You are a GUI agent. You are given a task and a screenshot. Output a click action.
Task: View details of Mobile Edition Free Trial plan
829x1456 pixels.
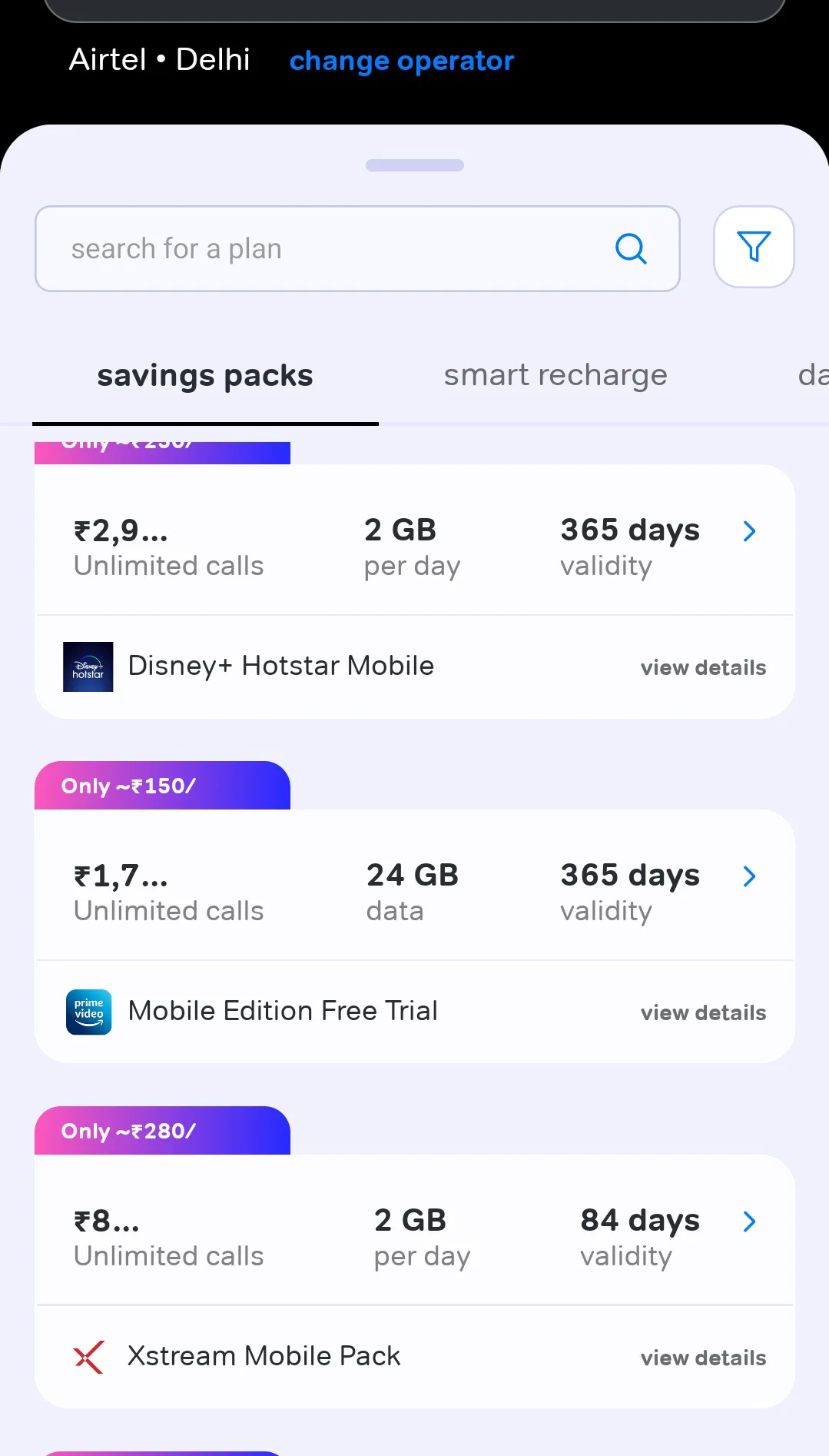(x=703, y=1012)
